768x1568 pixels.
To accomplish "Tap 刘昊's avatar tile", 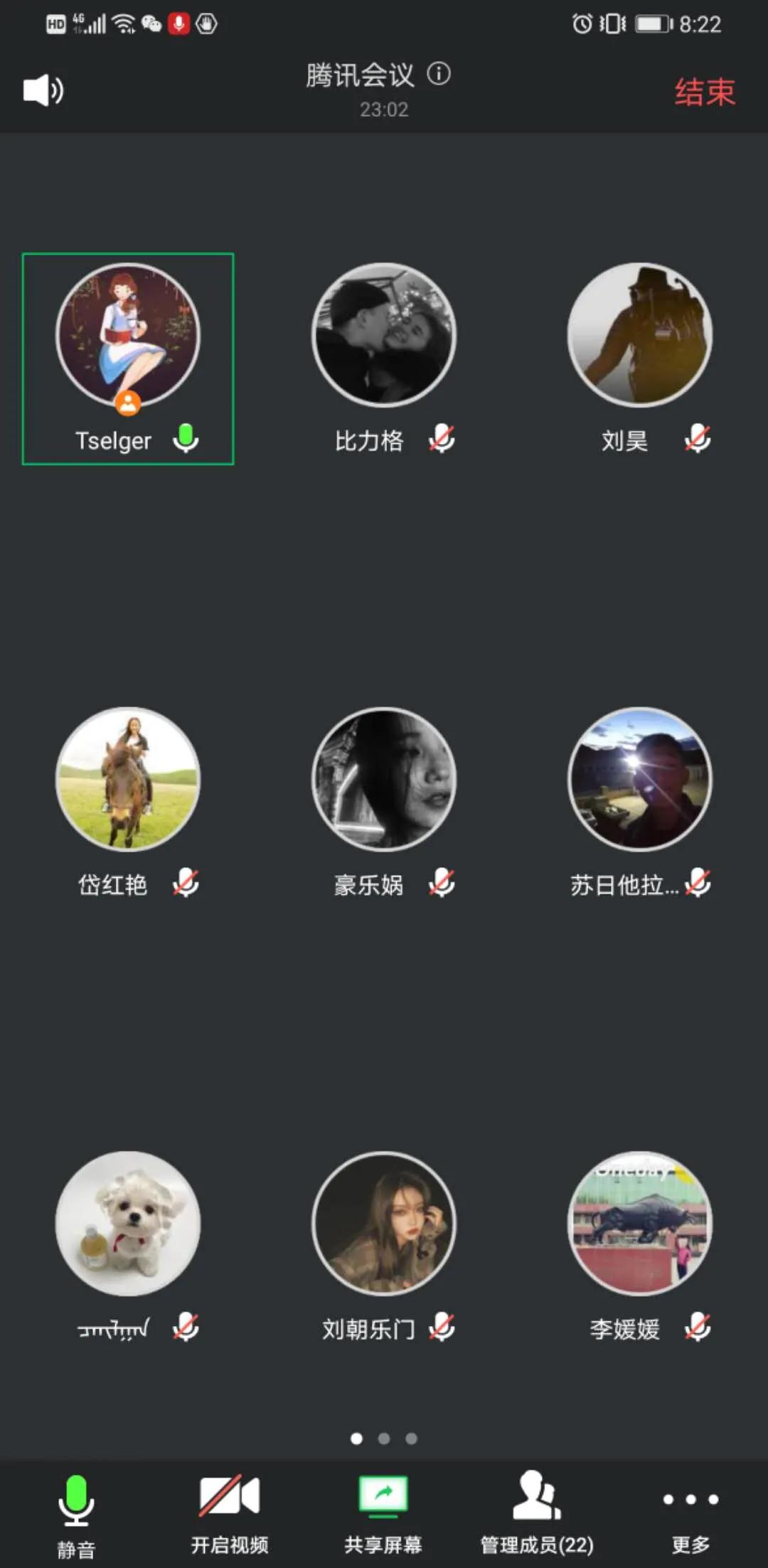I will 640,336.
